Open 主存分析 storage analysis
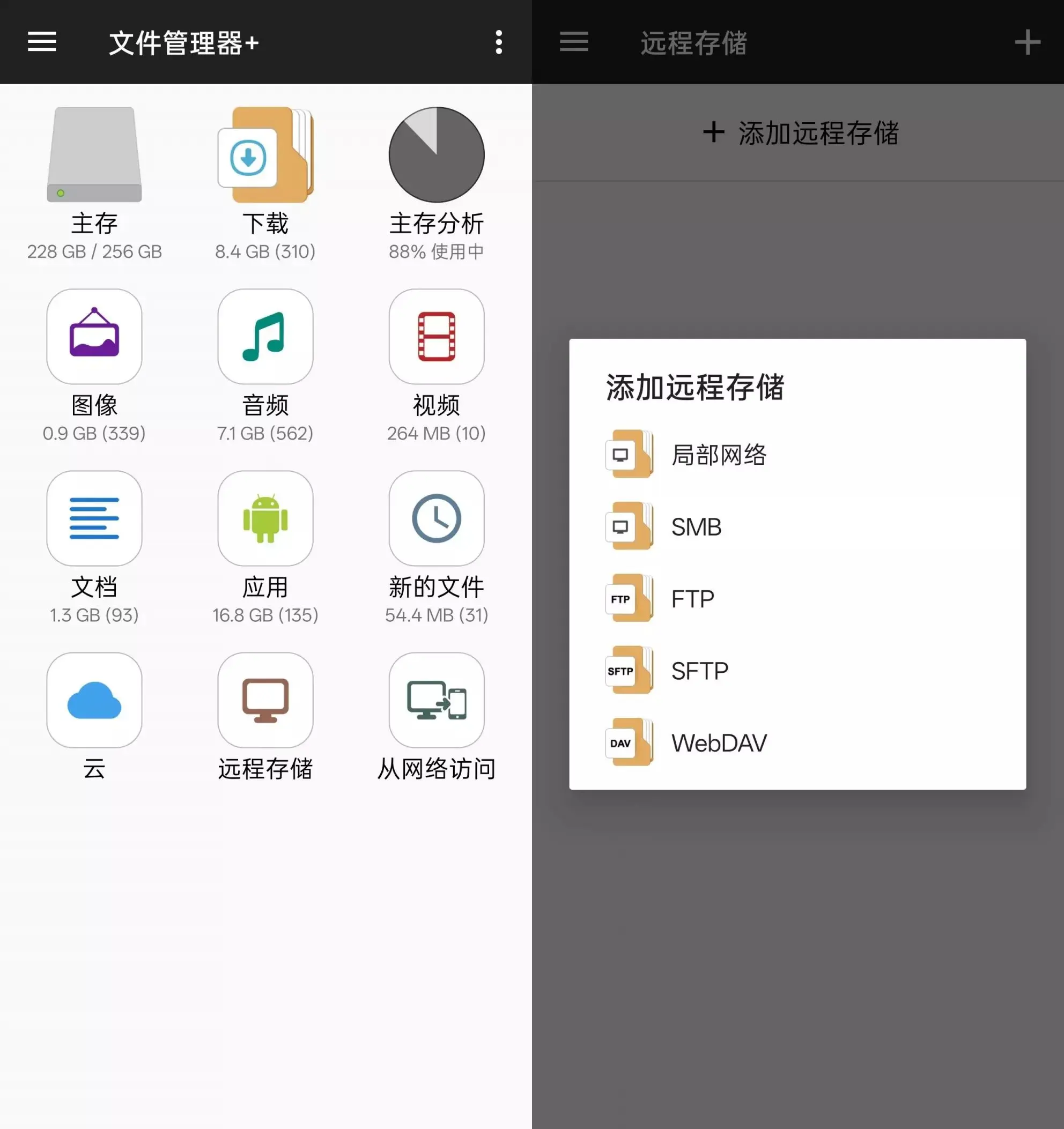This screenshot has height=1129, width=1064. [437, 155]
